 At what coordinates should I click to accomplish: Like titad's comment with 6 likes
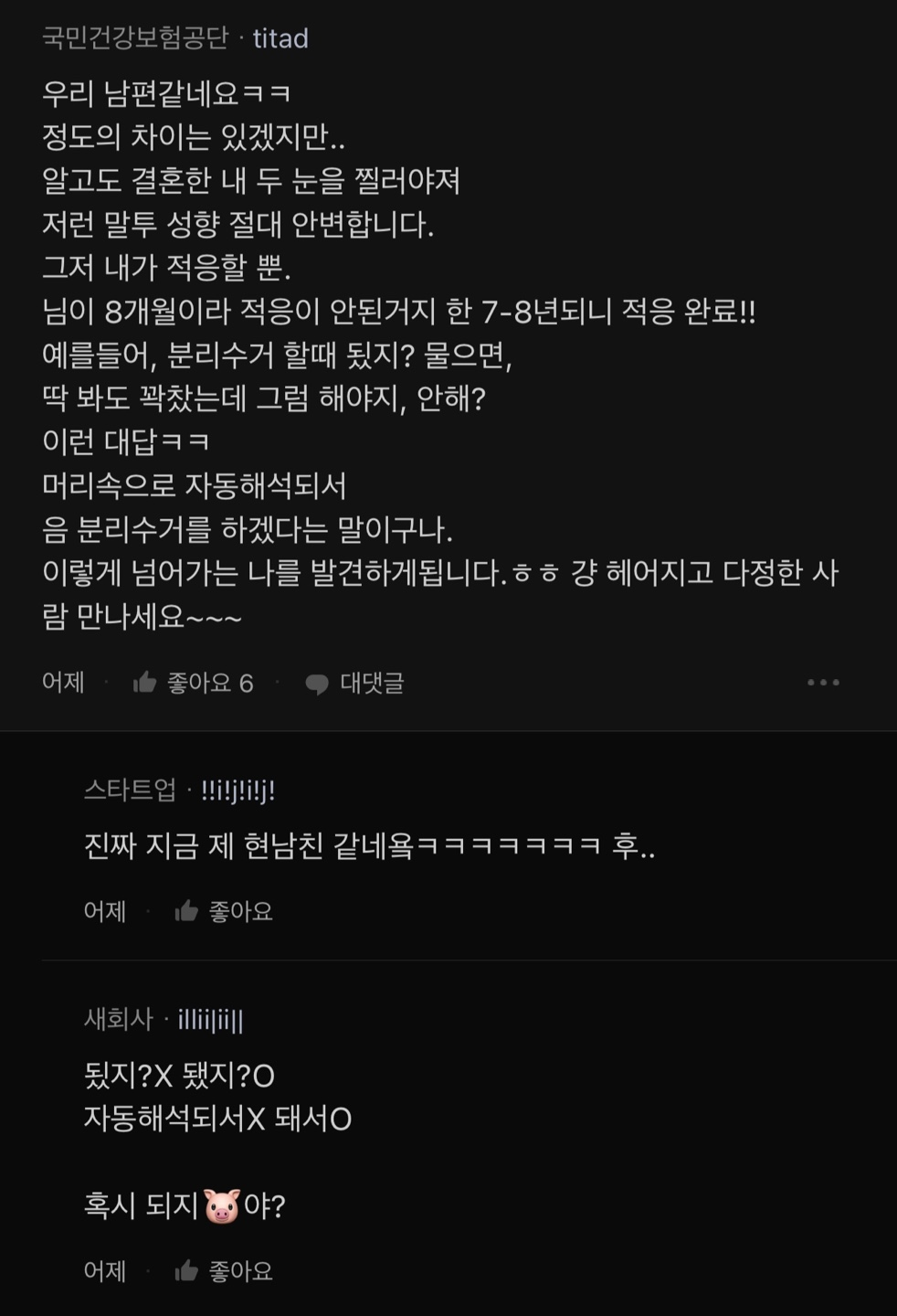pos(192,683)
